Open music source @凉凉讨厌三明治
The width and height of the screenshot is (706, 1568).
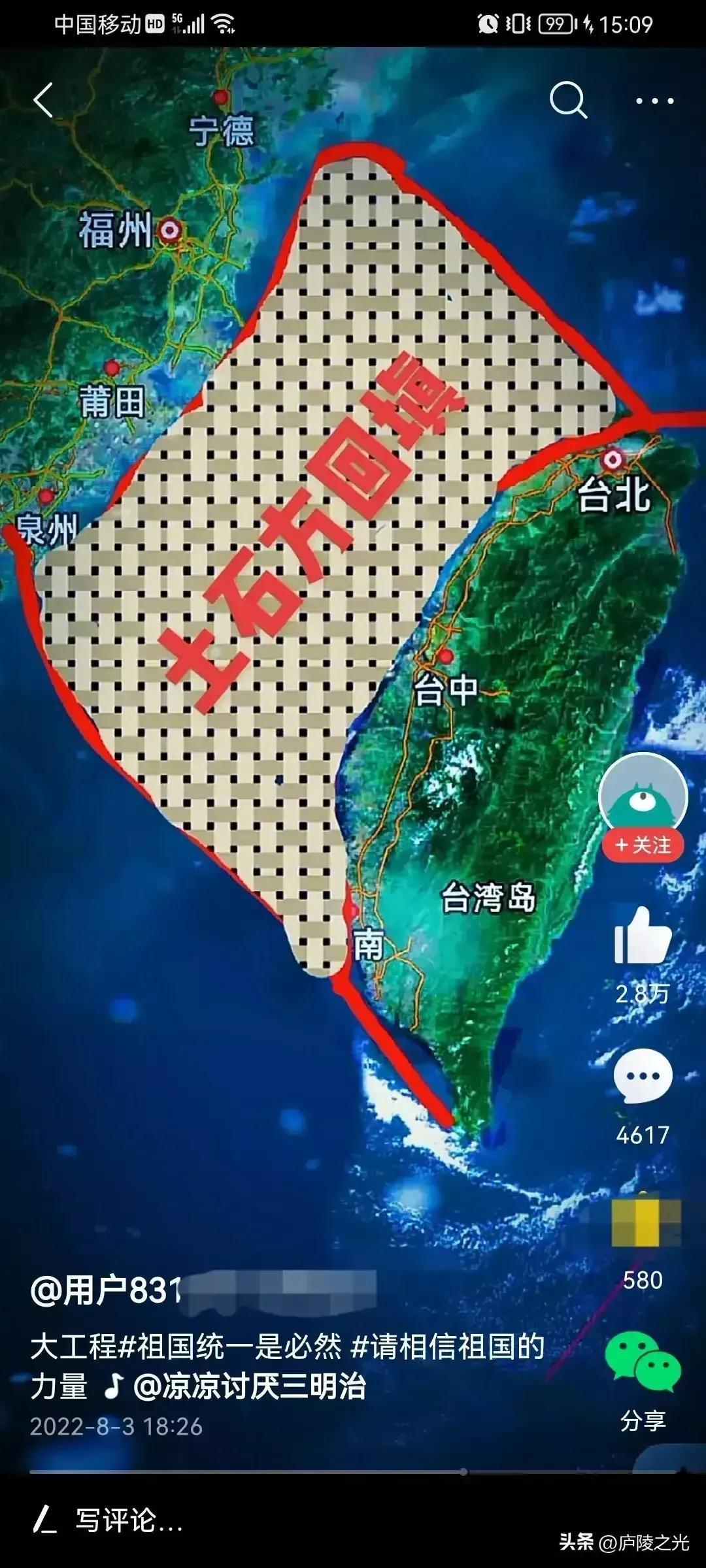pyautogui.click(x=248, y=1386)
